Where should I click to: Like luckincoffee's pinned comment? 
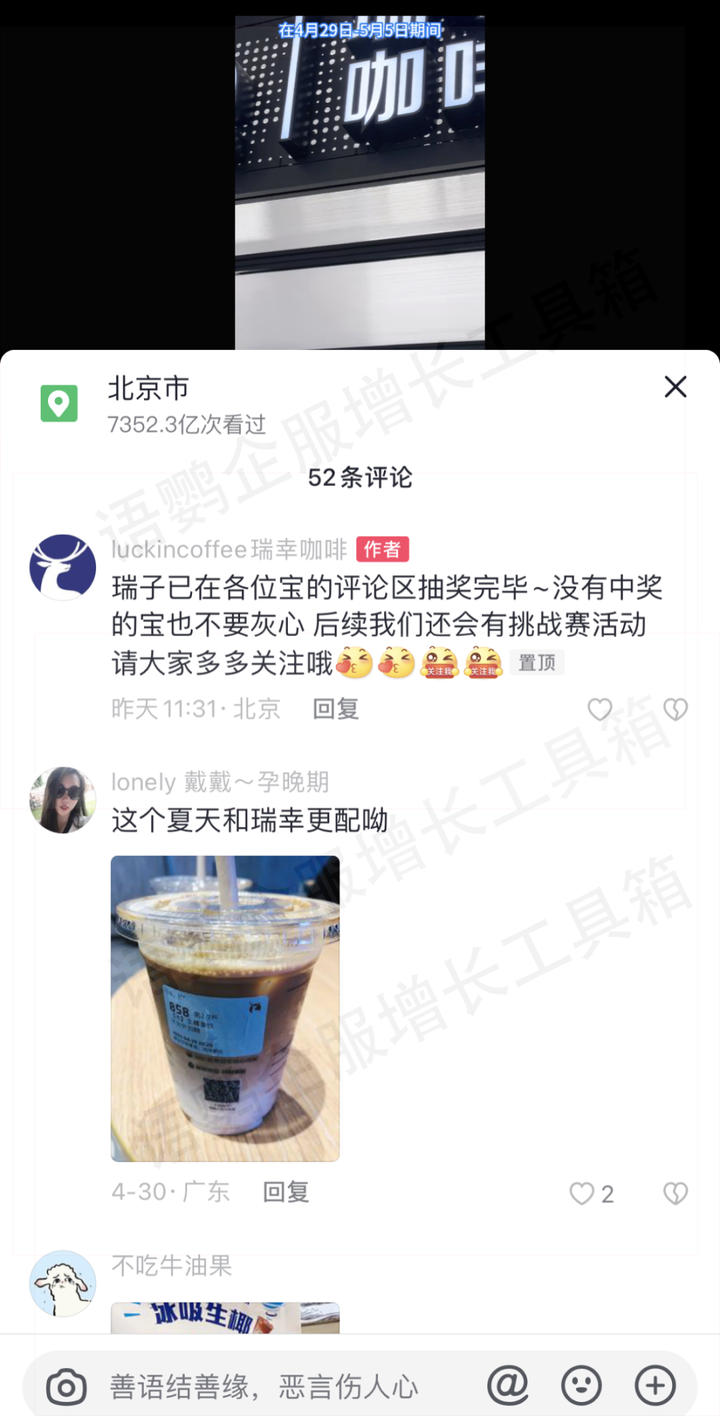(599, 709)
